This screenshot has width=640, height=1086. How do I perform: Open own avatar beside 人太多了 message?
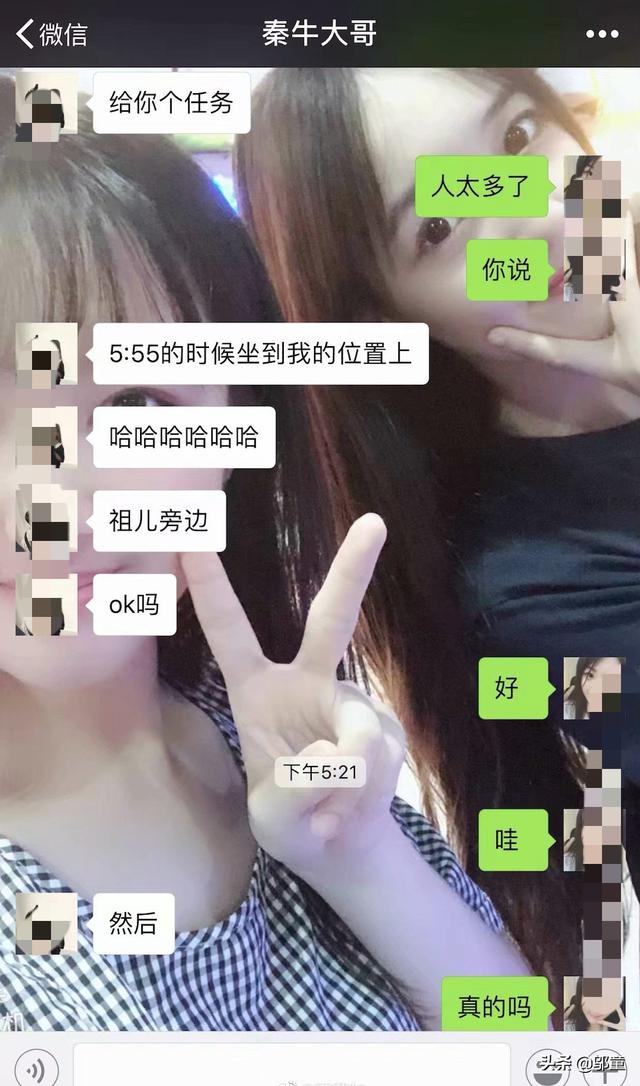pyautogui.click(x=594, y=186)
